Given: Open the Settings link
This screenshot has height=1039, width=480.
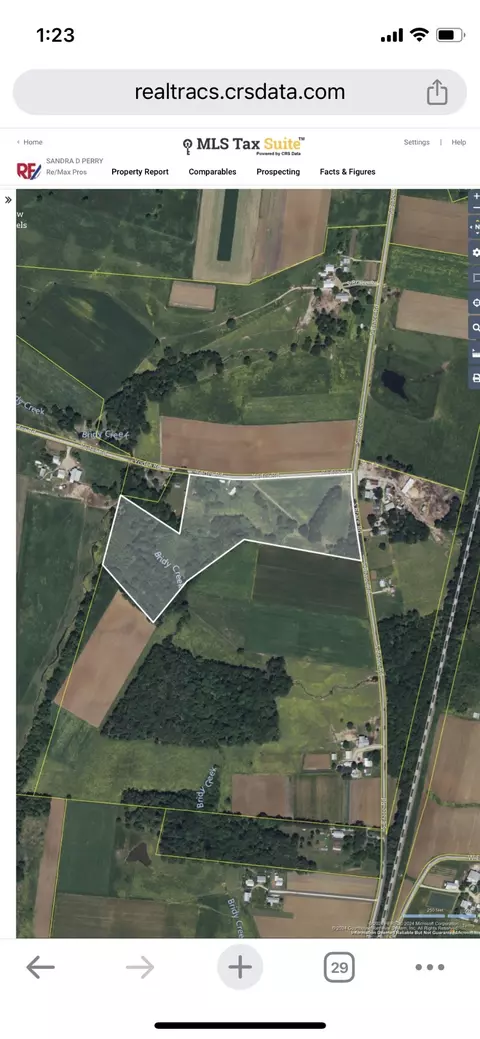Looking at the screenshot, I should tap(416, 142).
